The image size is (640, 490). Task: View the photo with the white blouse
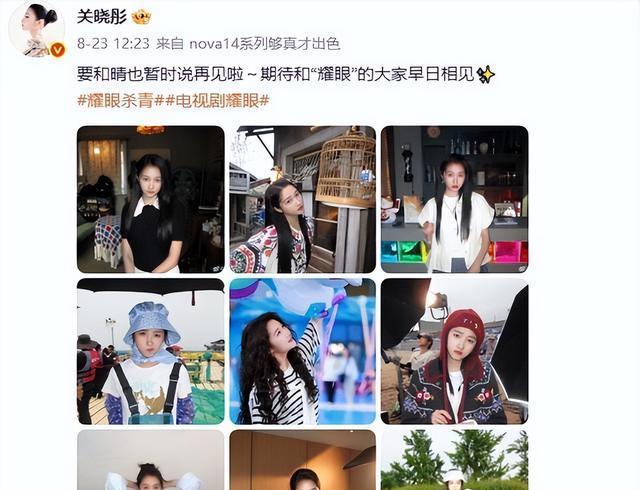click(454, 199)
